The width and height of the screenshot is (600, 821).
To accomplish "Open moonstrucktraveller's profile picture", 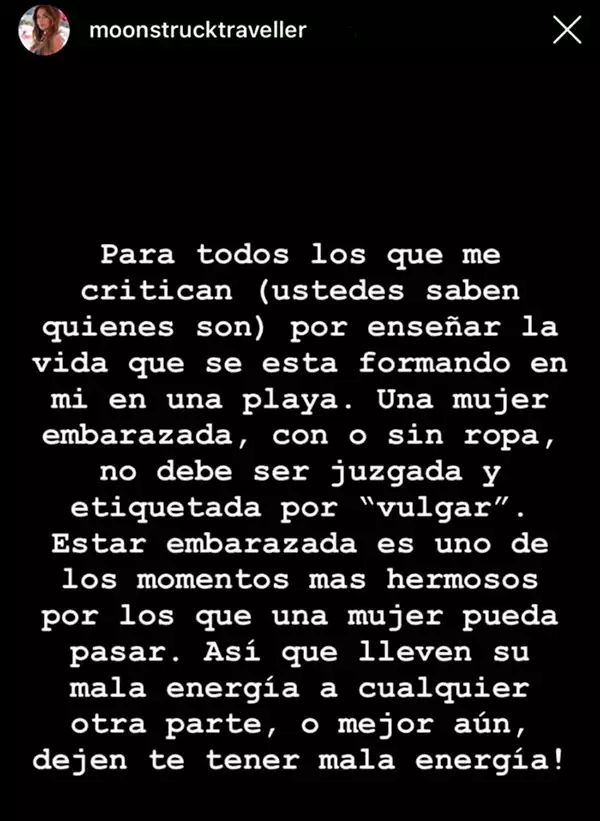I will [44, 31].
